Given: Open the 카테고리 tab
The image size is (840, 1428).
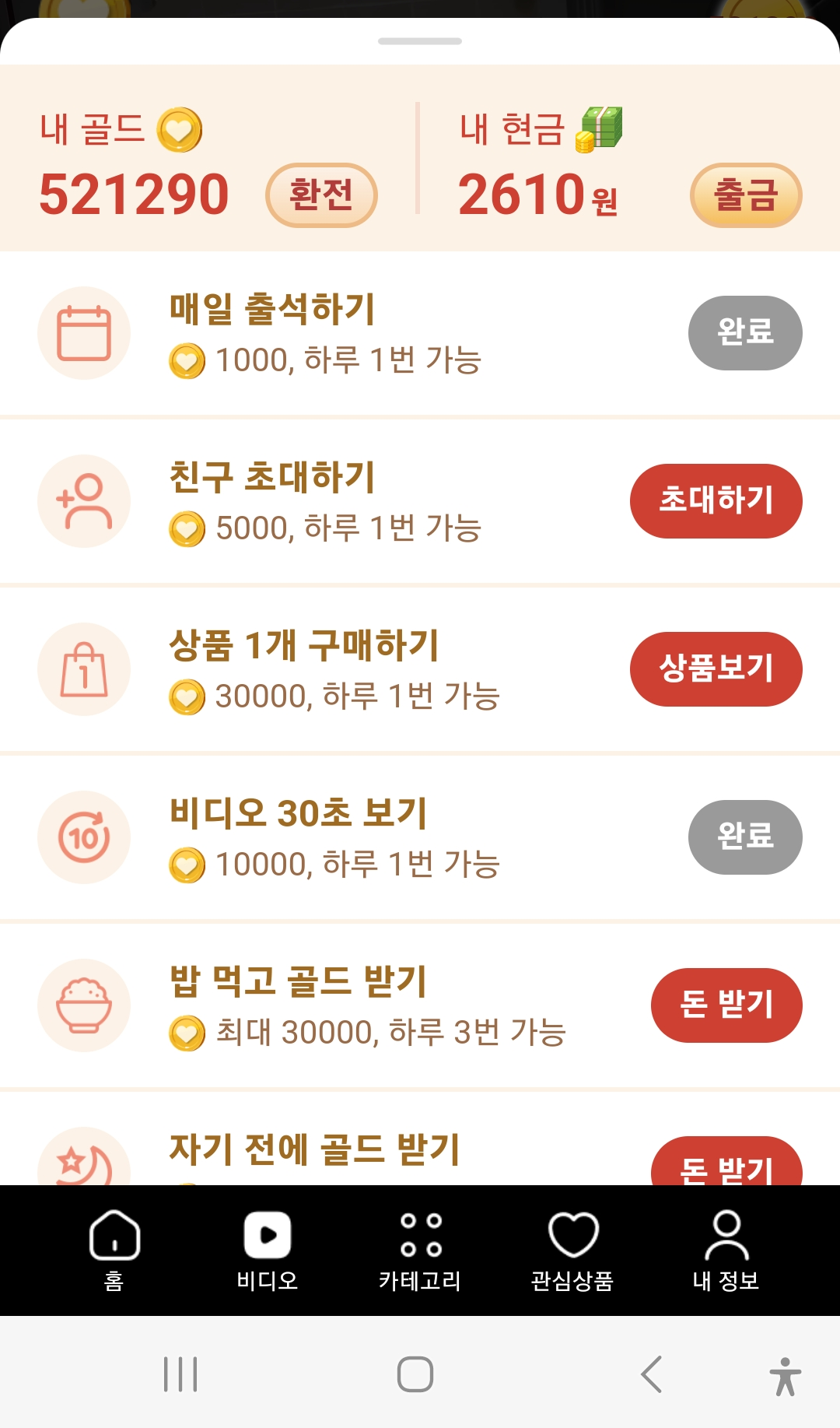Looking at the screenshot, I should click(420, 1251).
